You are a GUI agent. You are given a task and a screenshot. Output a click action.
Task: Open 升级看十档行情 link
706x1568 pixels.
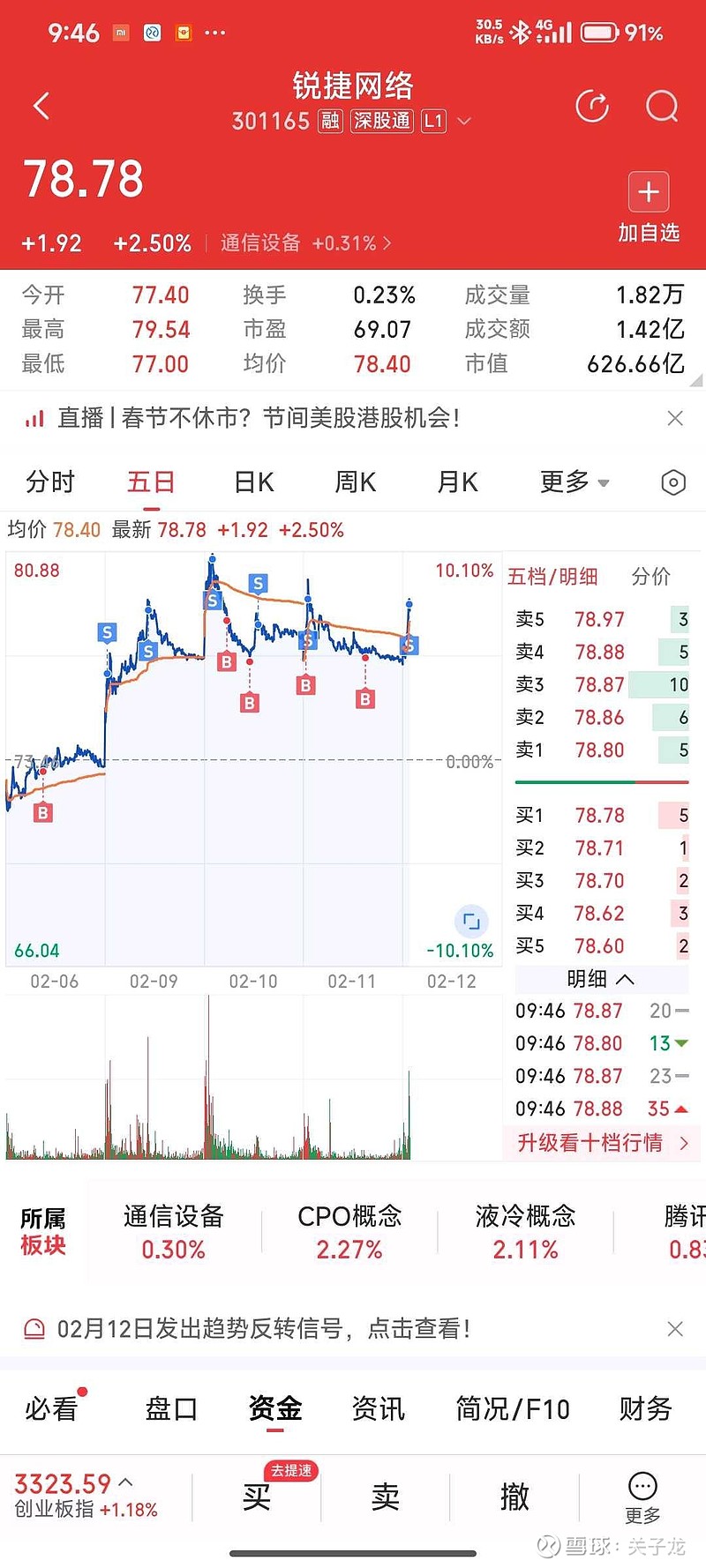603,1143
